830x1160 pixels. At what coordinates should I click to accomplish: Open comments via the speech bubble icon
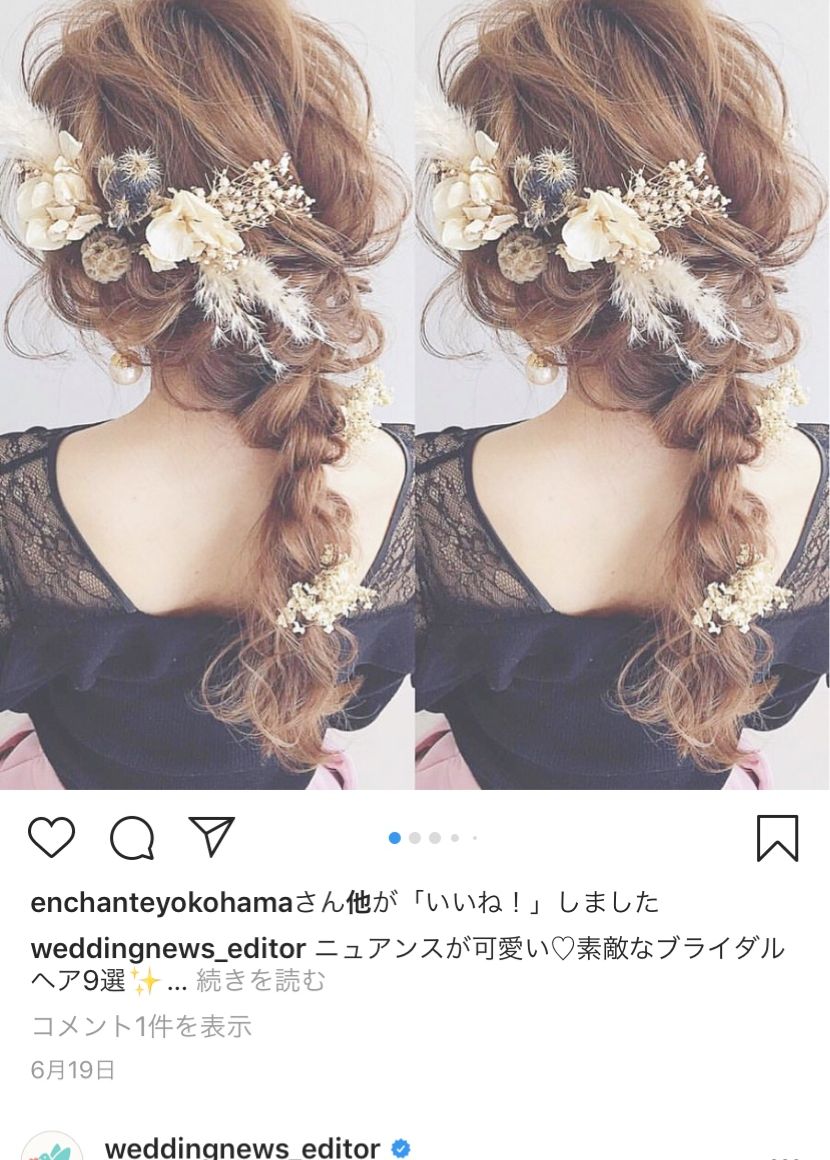[131, 838]
